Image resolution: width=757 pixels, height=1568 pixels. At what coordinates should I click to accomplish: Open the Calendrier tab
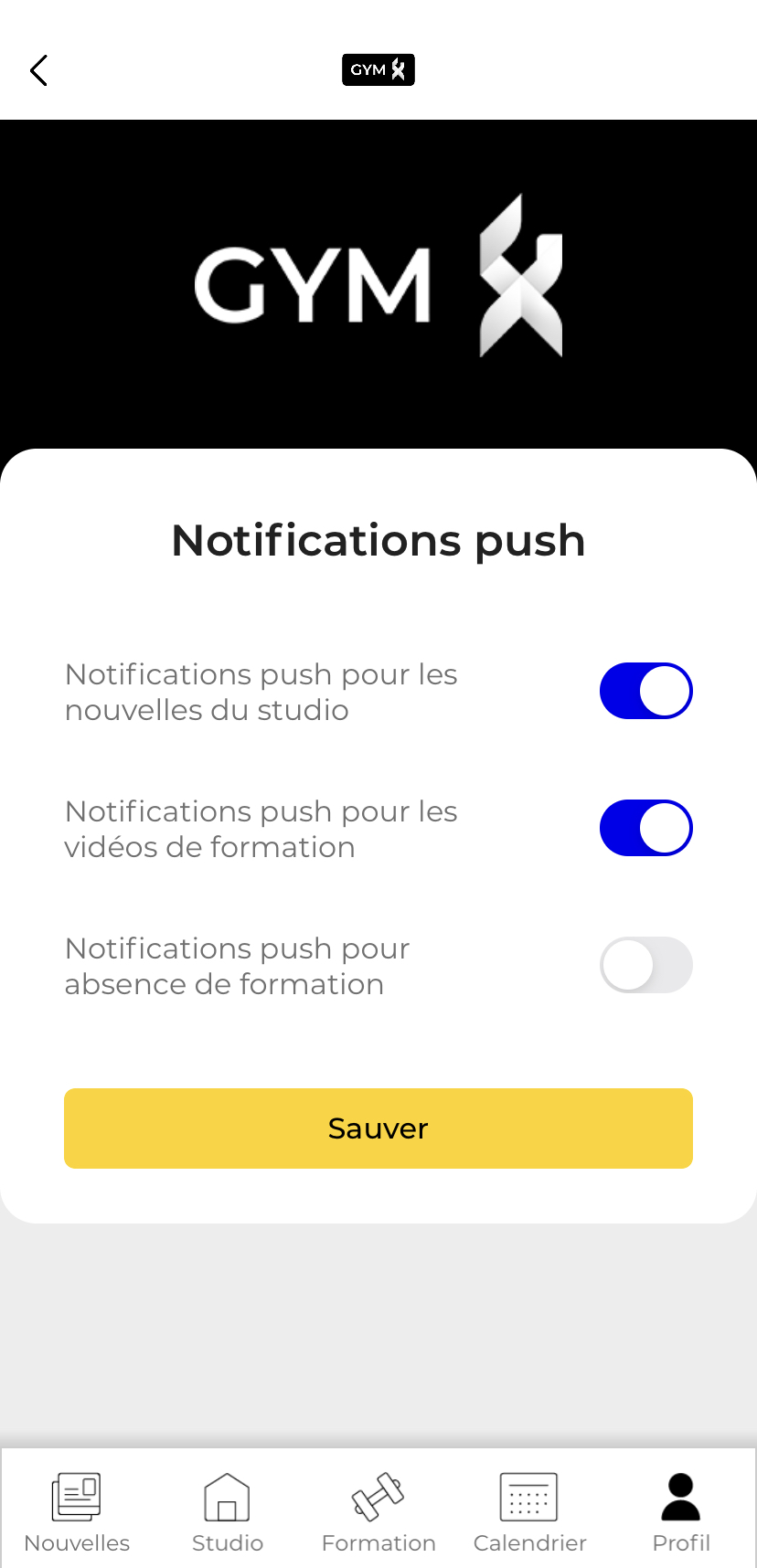529,1512
